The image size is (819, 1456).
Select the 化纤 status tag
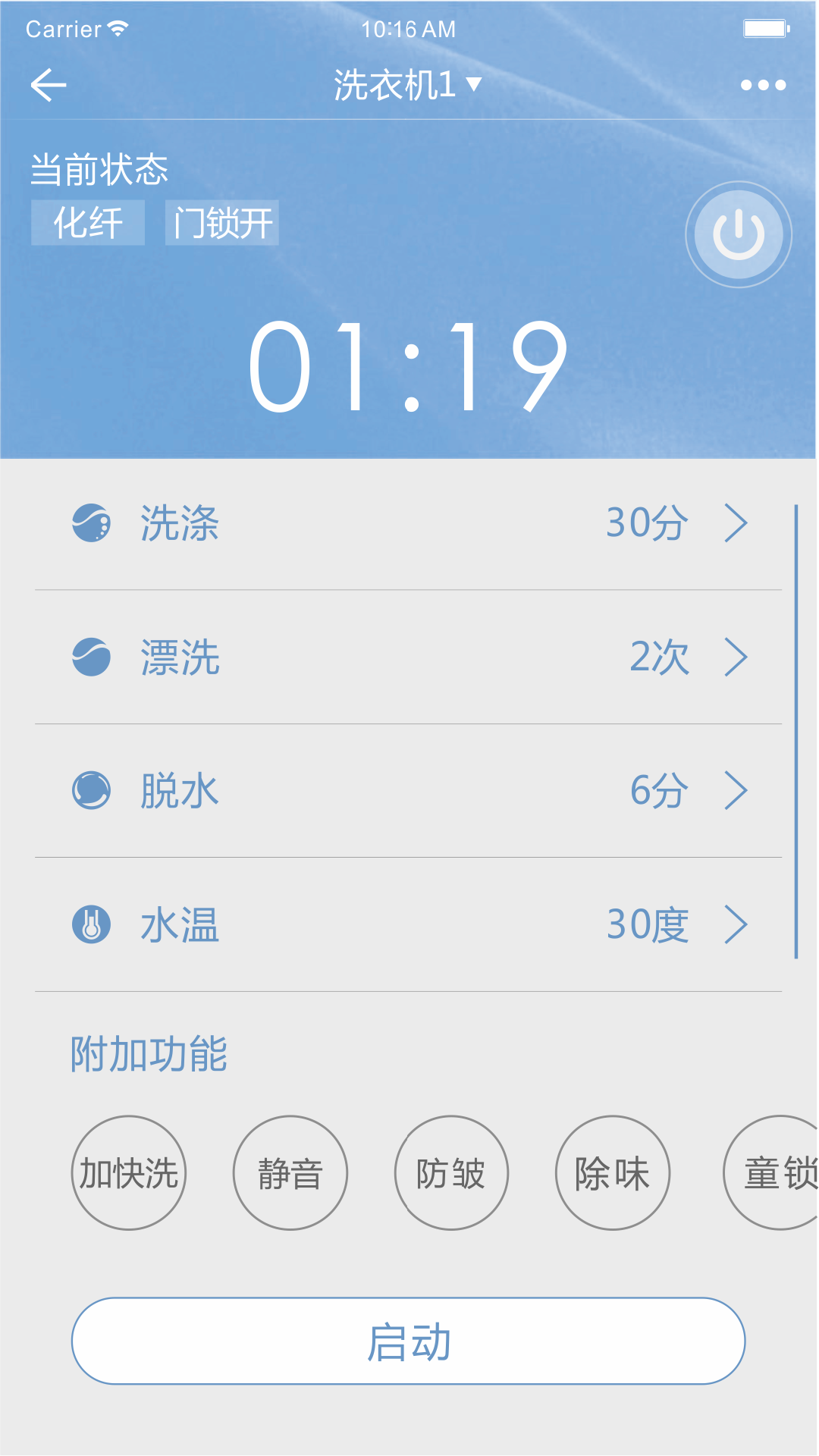coord(86,221)
